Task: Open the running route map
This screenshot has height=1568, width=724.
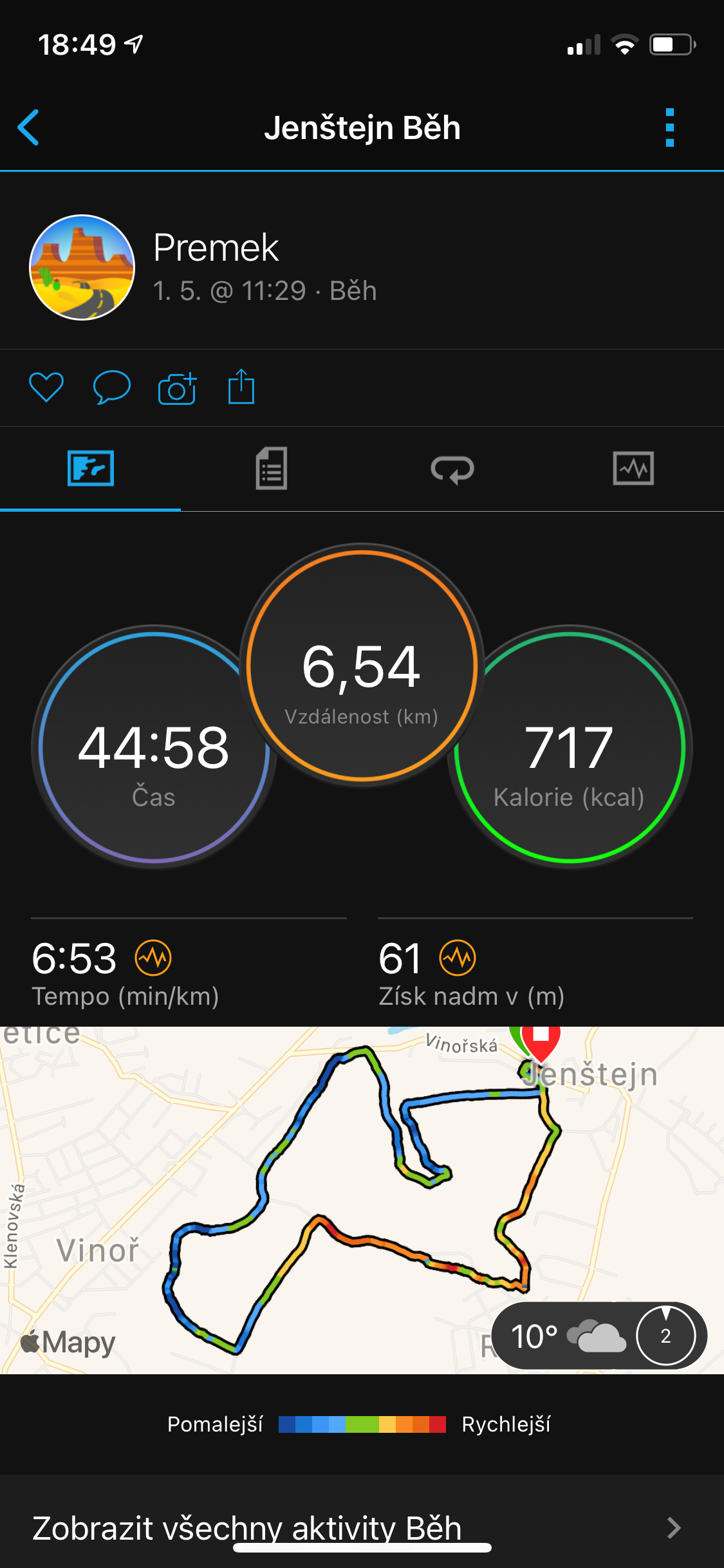Action: 362,1200
